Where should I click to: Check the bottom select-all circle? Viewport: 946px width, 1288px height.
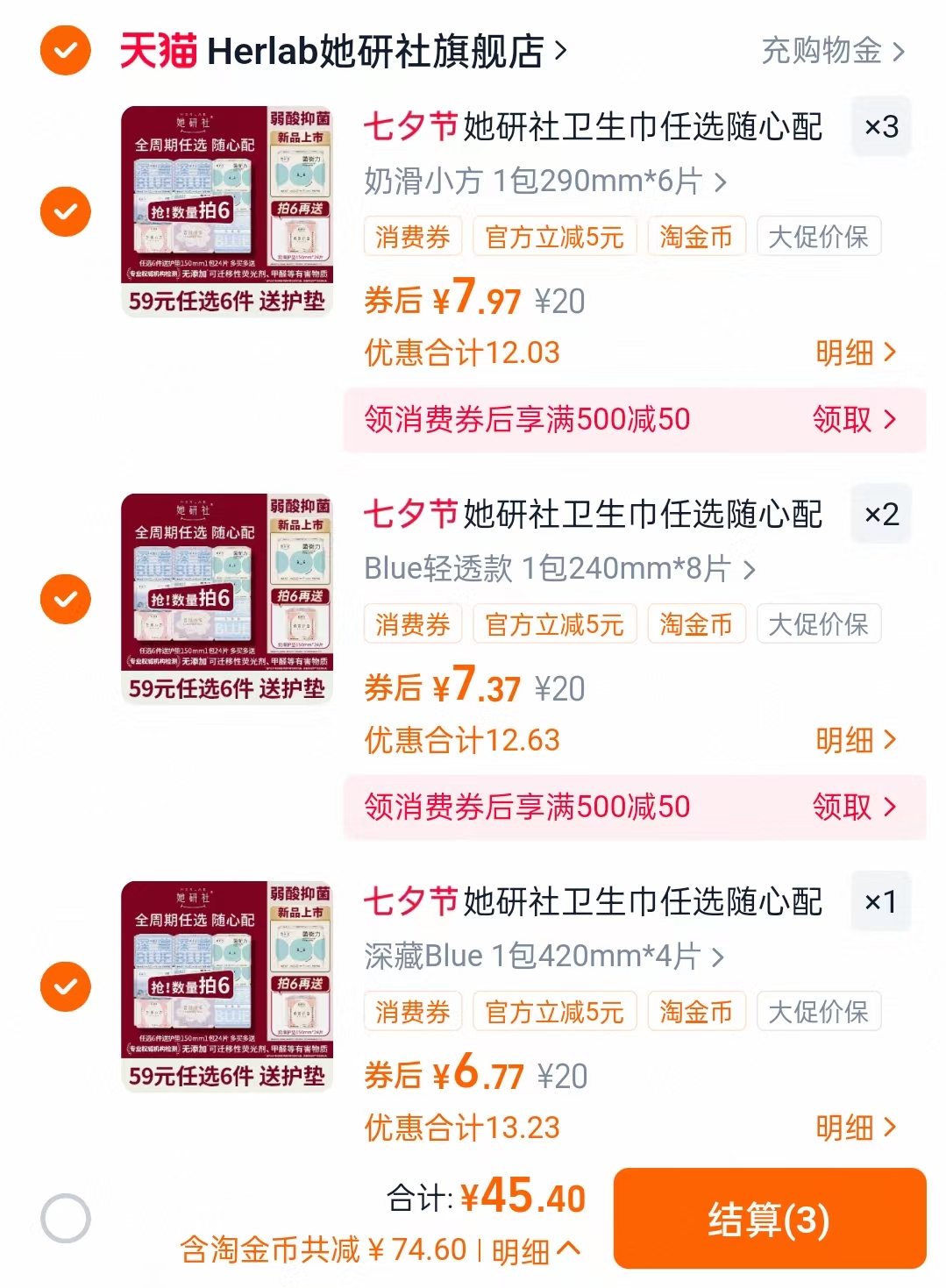pos(65,1214)
